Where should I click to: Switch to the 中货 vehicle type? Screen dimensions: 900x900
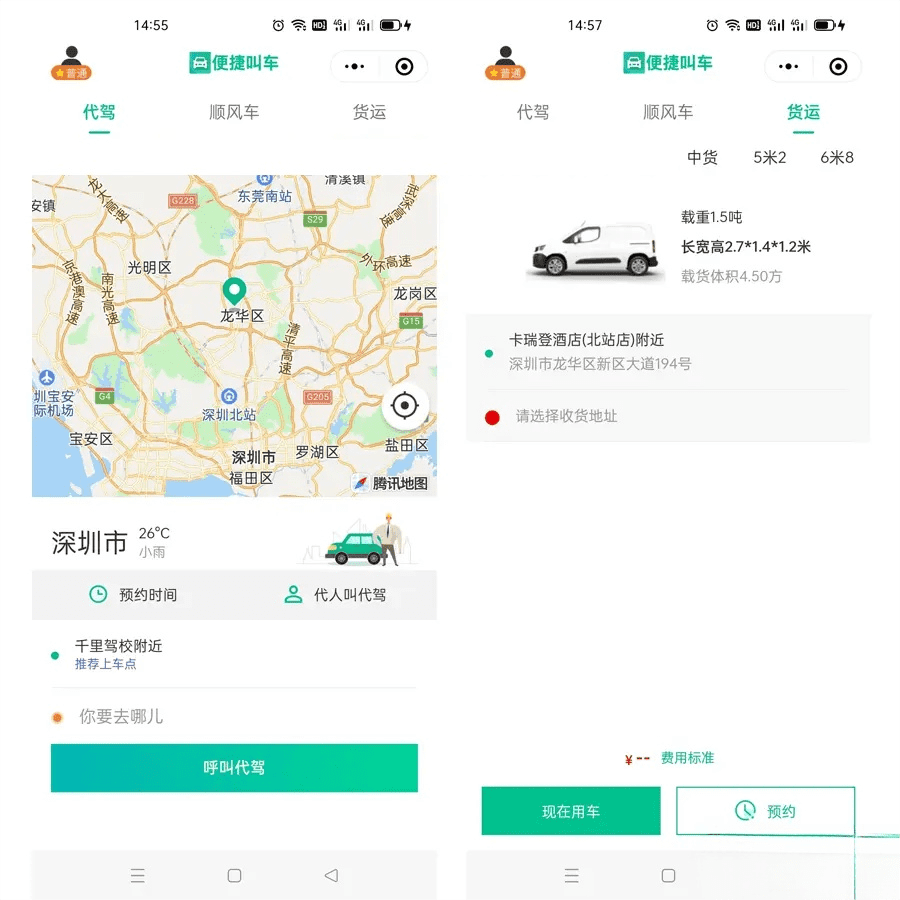pyautogui.click(x=702, y=158)
